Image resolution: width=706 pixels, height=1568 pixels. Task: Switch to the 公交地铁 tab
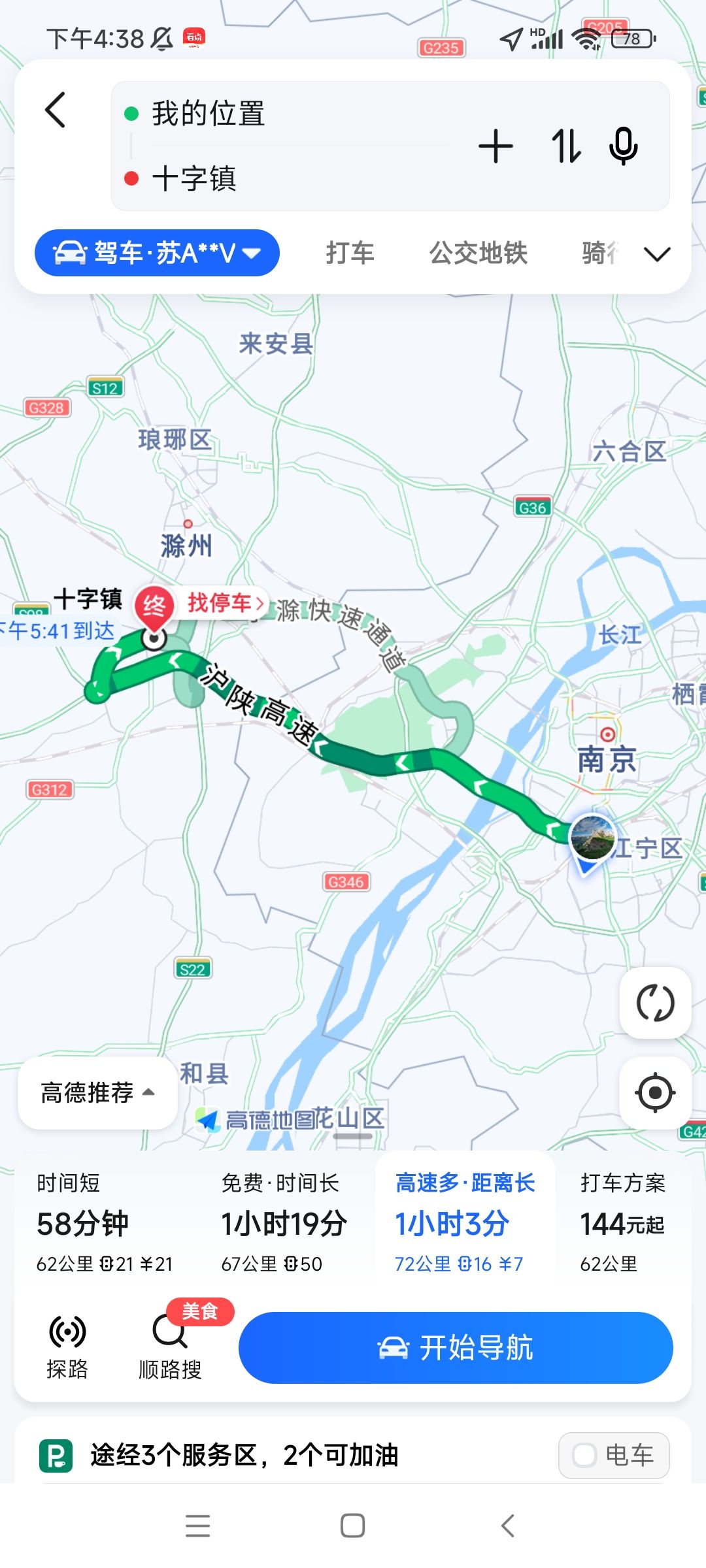pos(478,253)
